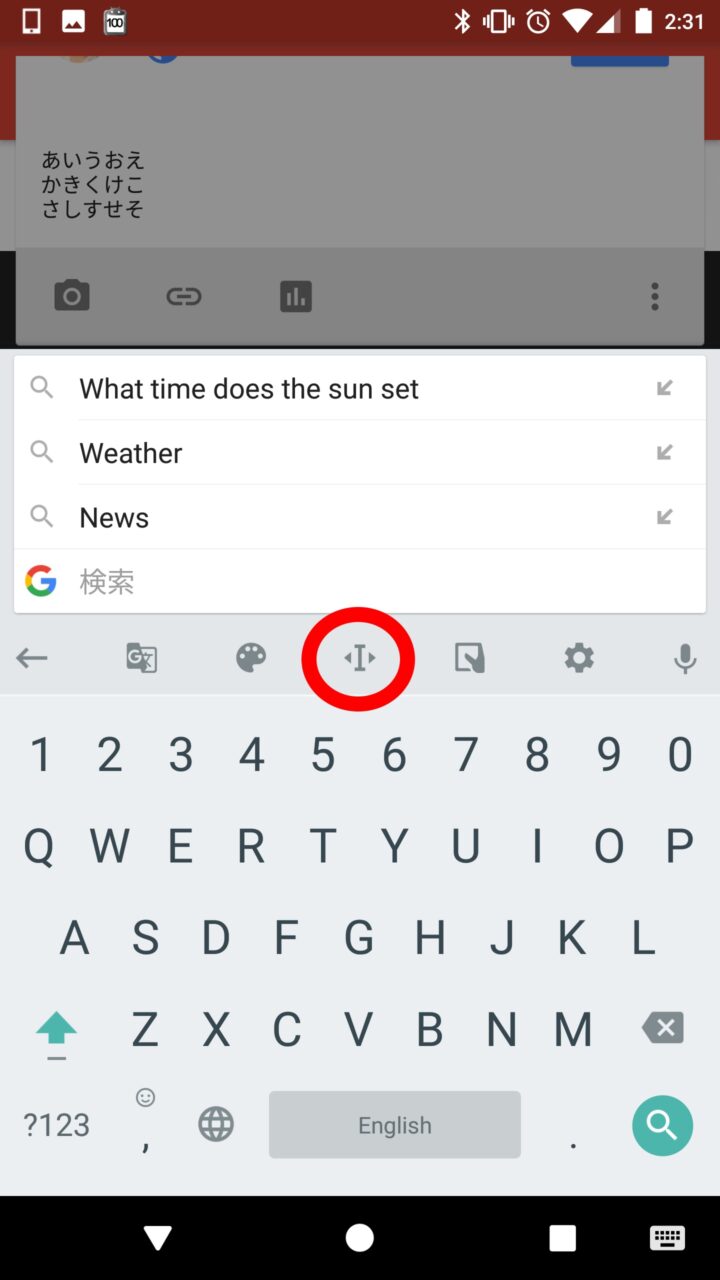
Task: Select the Weather search suggestion
Action: 131,453
